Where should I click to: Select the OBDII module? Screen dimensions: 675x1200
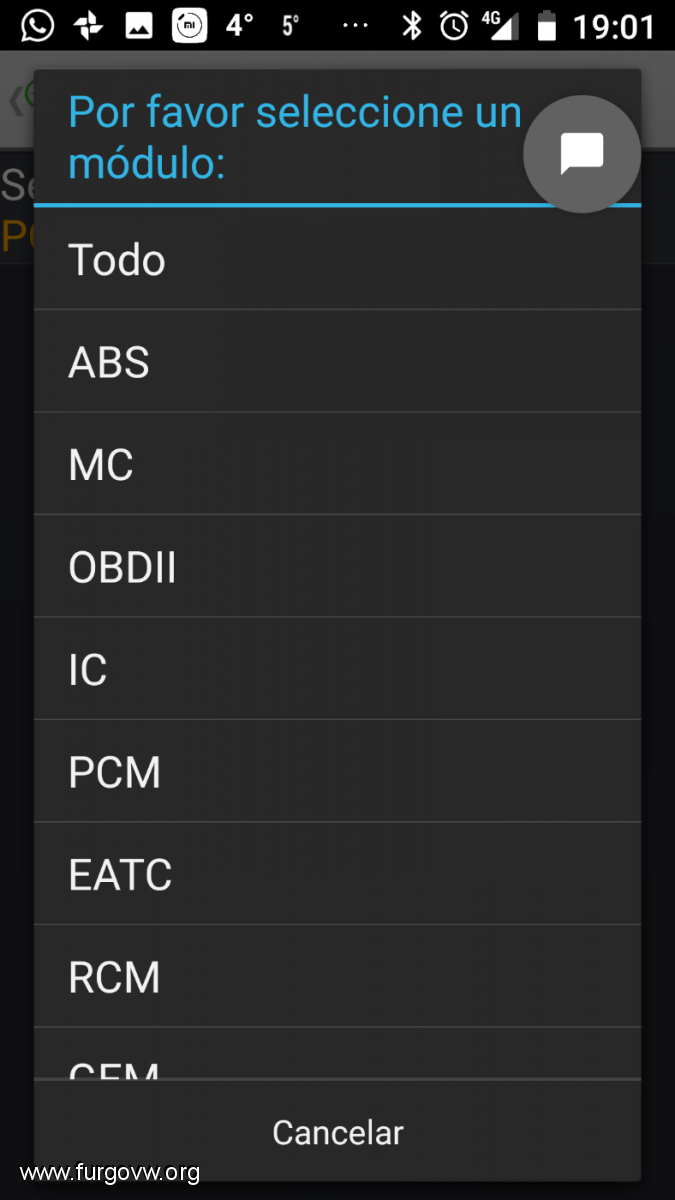click(337, 567)
